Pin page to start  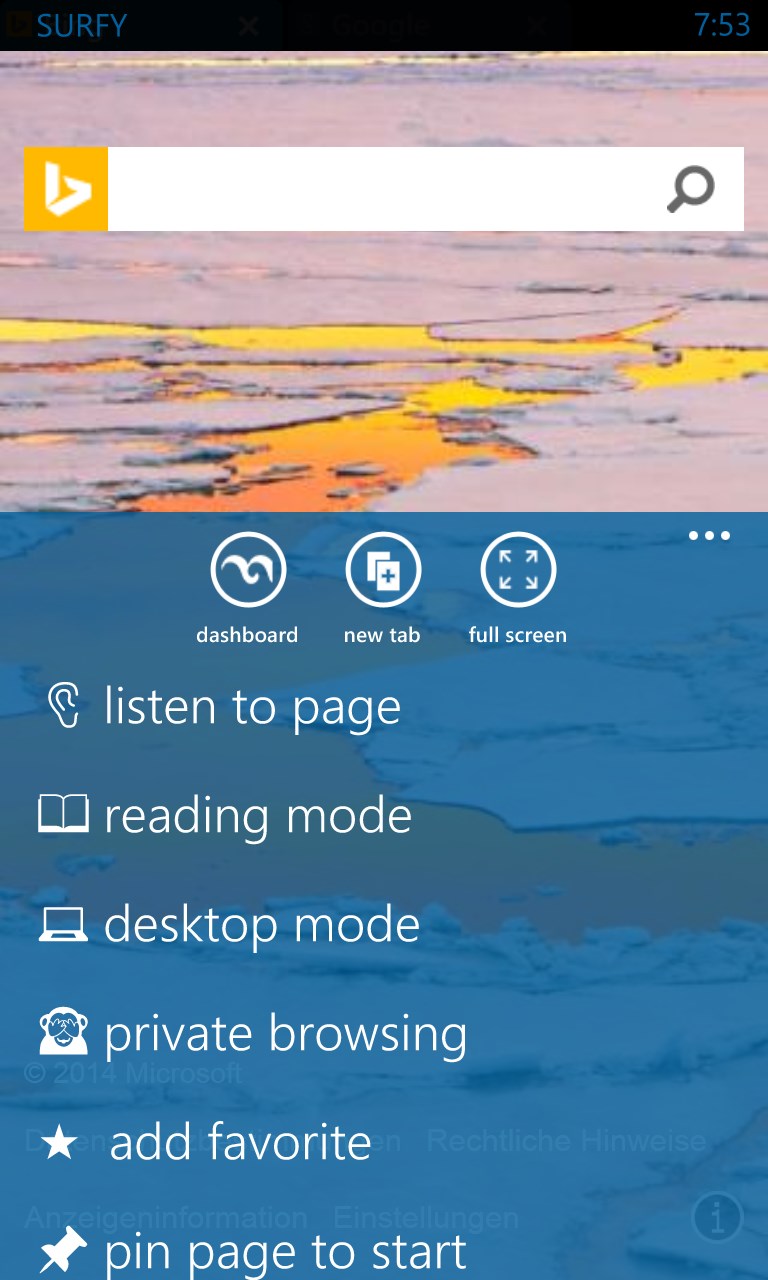(284, 1251)
